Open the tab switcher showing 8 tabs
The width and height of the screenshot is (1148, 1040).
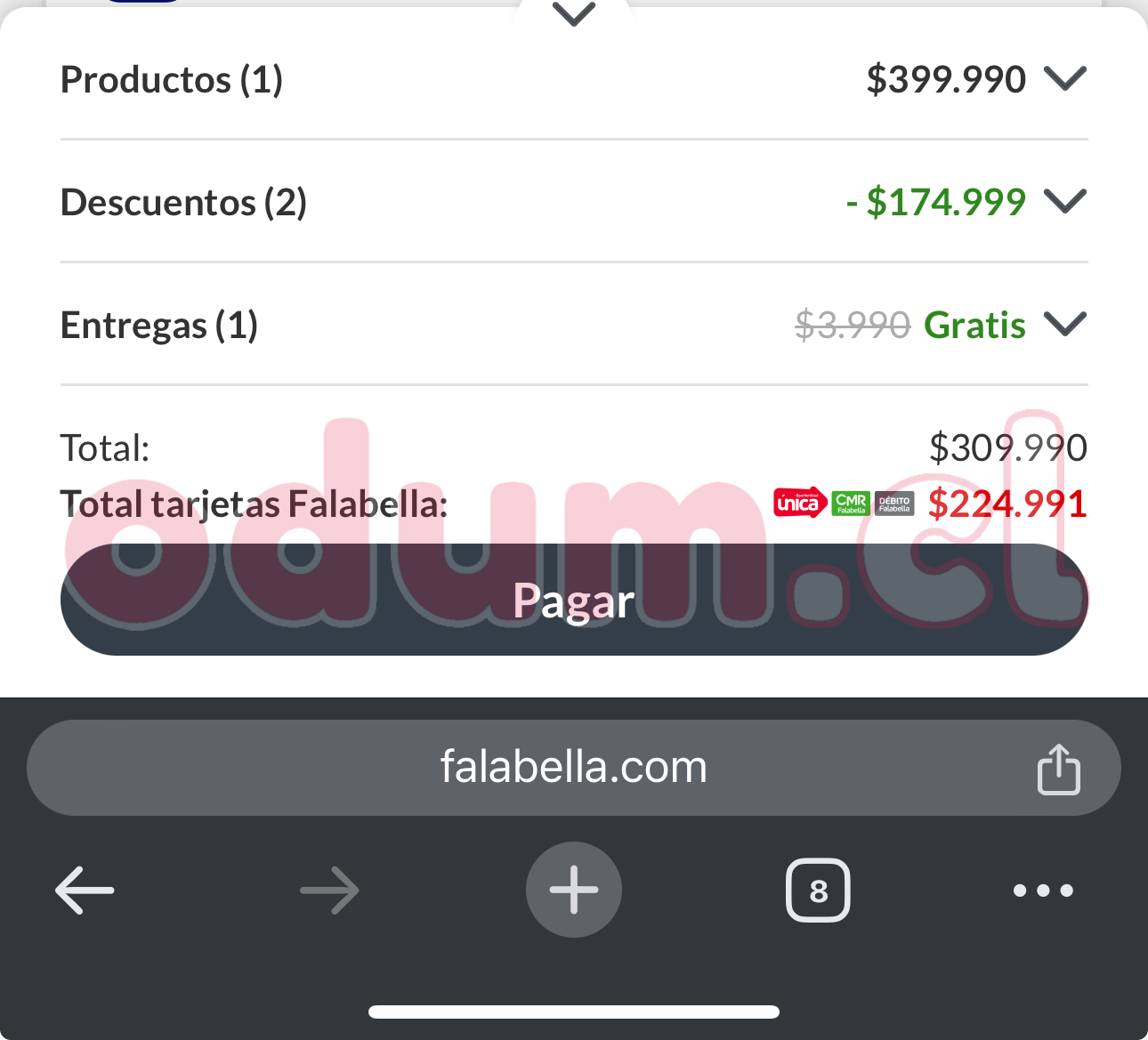[818, 890]
